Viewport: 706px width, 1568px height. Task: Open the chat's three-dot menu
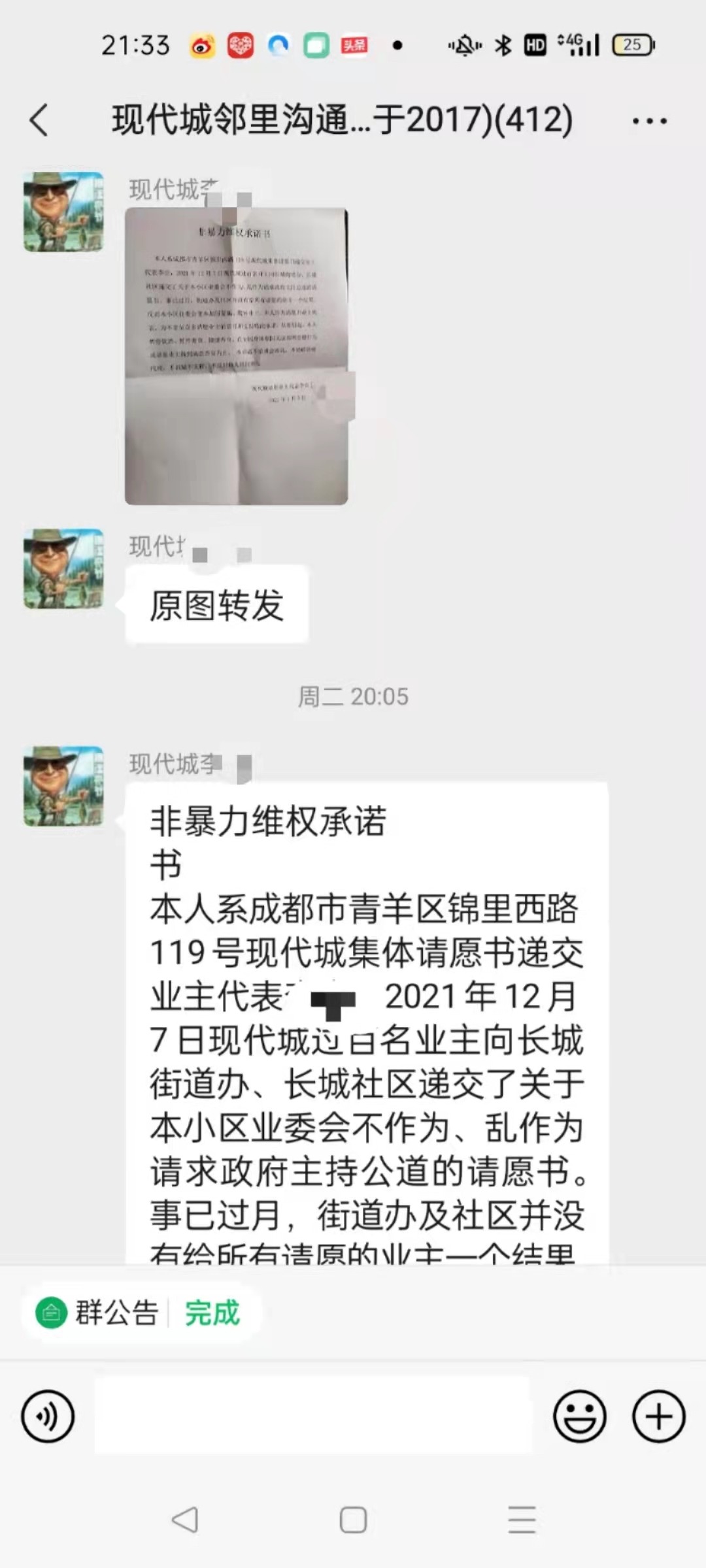(x=649, y=121)
